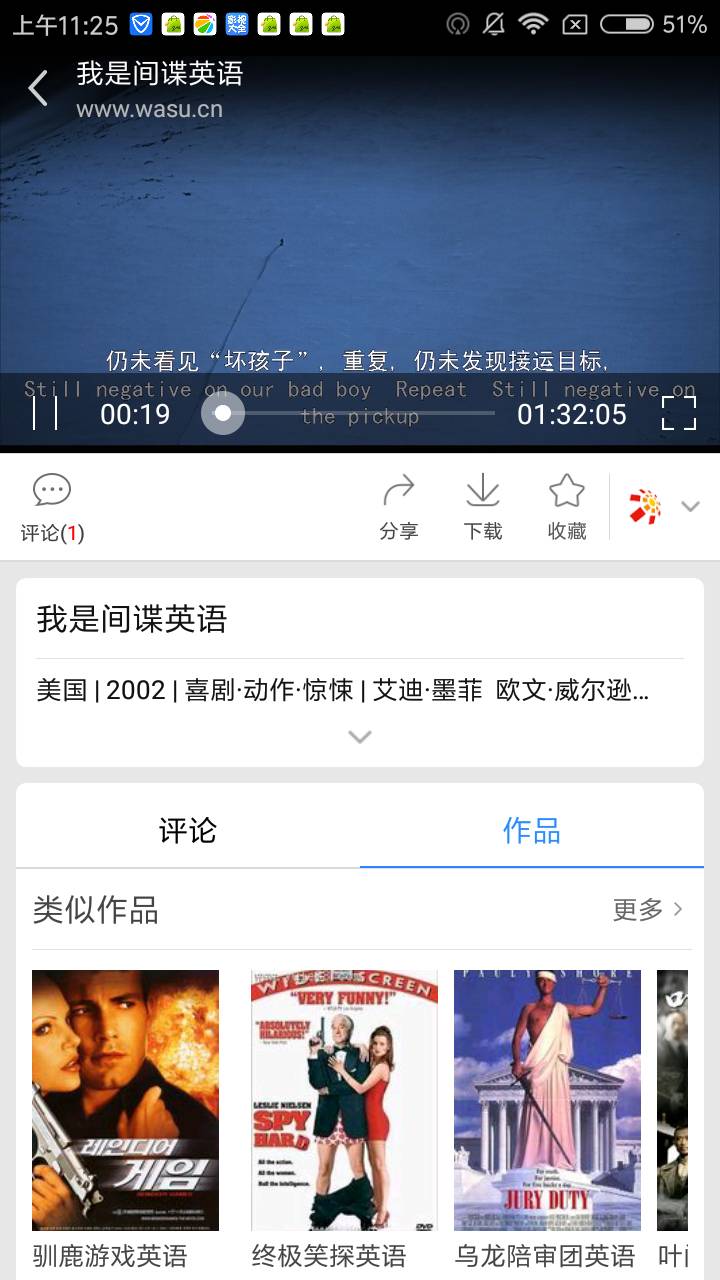Open the 驯鹿游戏英语 movie poster
This screenshot has width=720, height=1280.
[125, 1098]
